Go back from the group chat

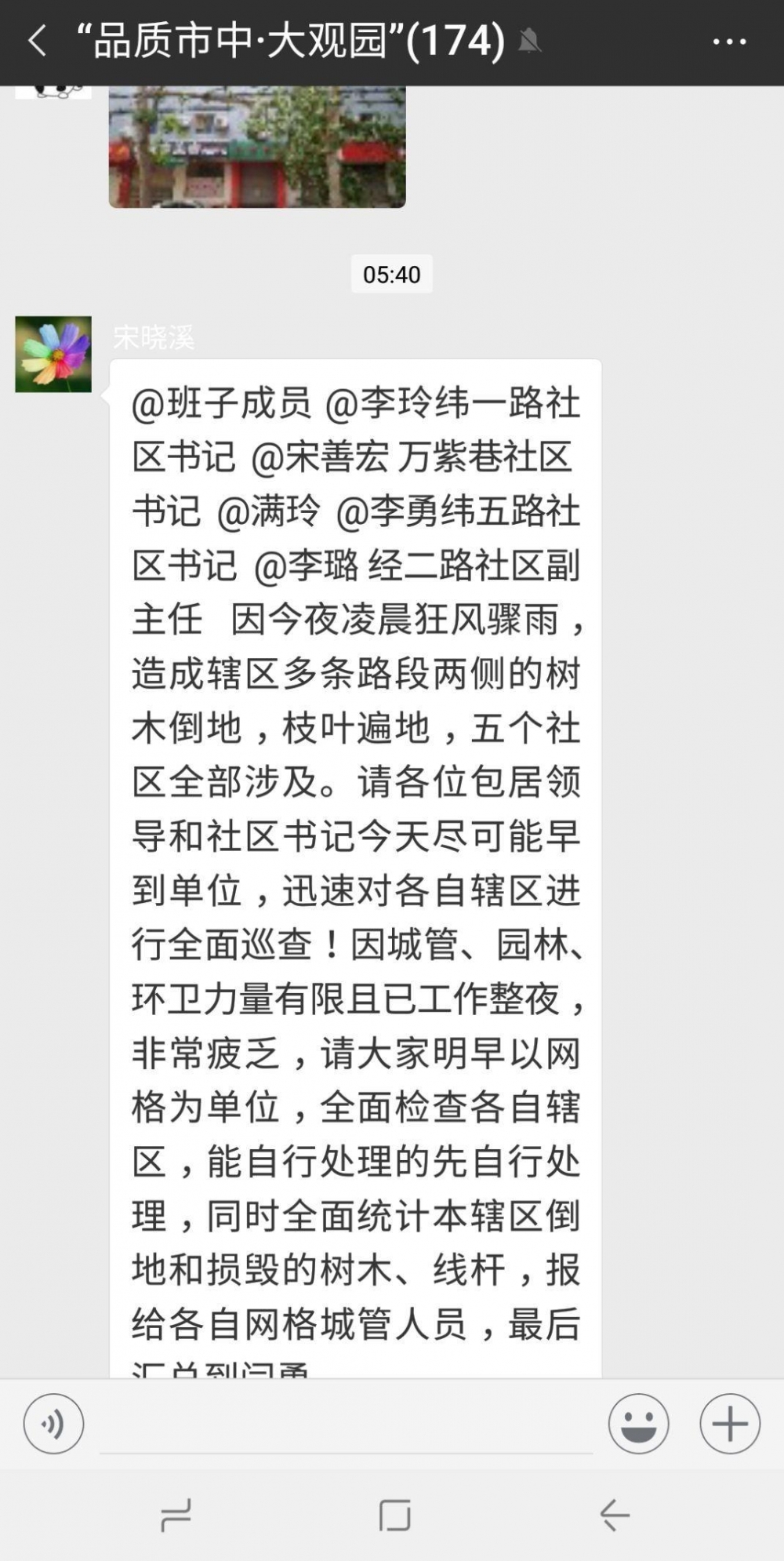37,41
